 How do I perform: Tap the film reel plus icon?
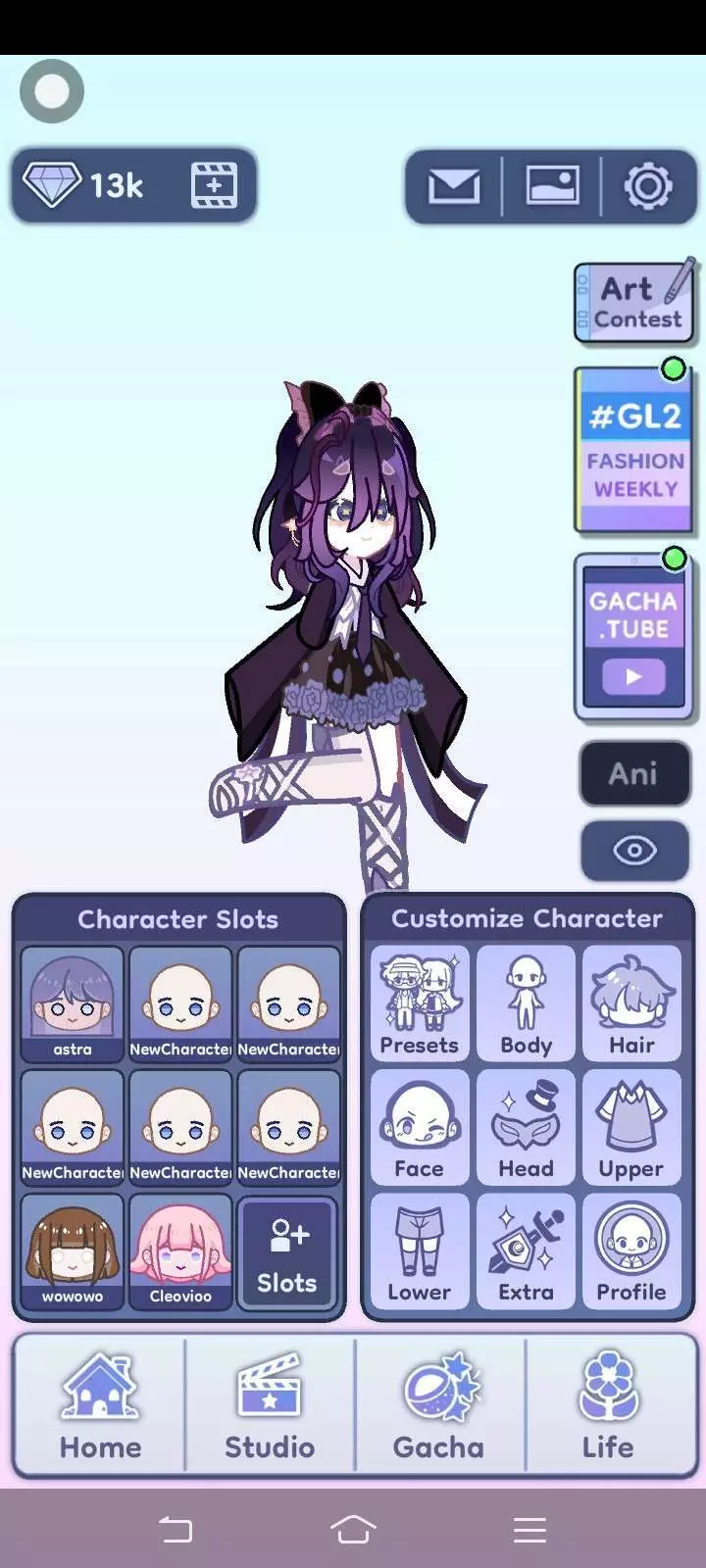pyautogui.click(x=214, y=185)
